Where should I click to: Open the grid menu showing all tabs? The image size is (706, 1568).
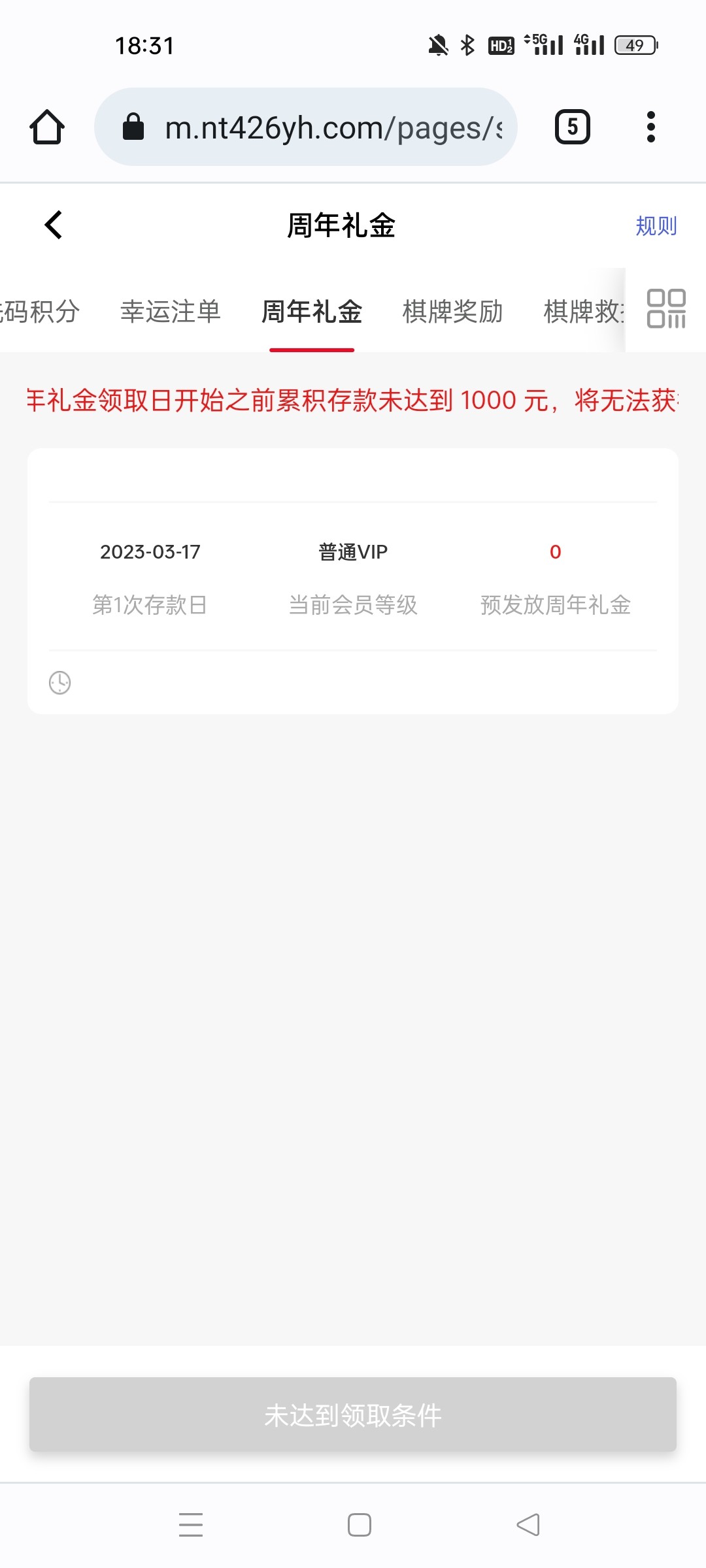(666, 309)
